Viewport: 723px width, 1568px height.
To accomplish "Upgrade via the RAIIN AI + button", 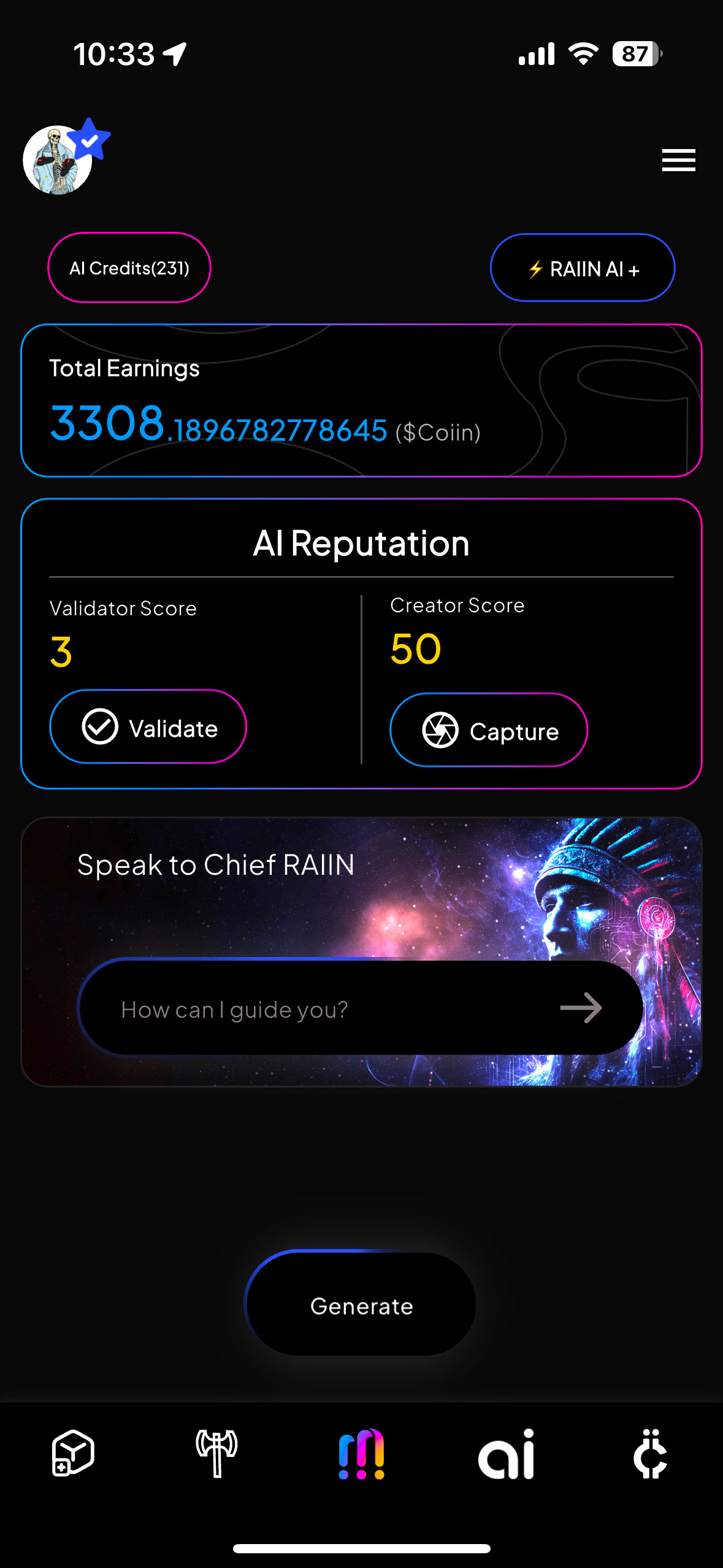I will click(x=583, y=268).
